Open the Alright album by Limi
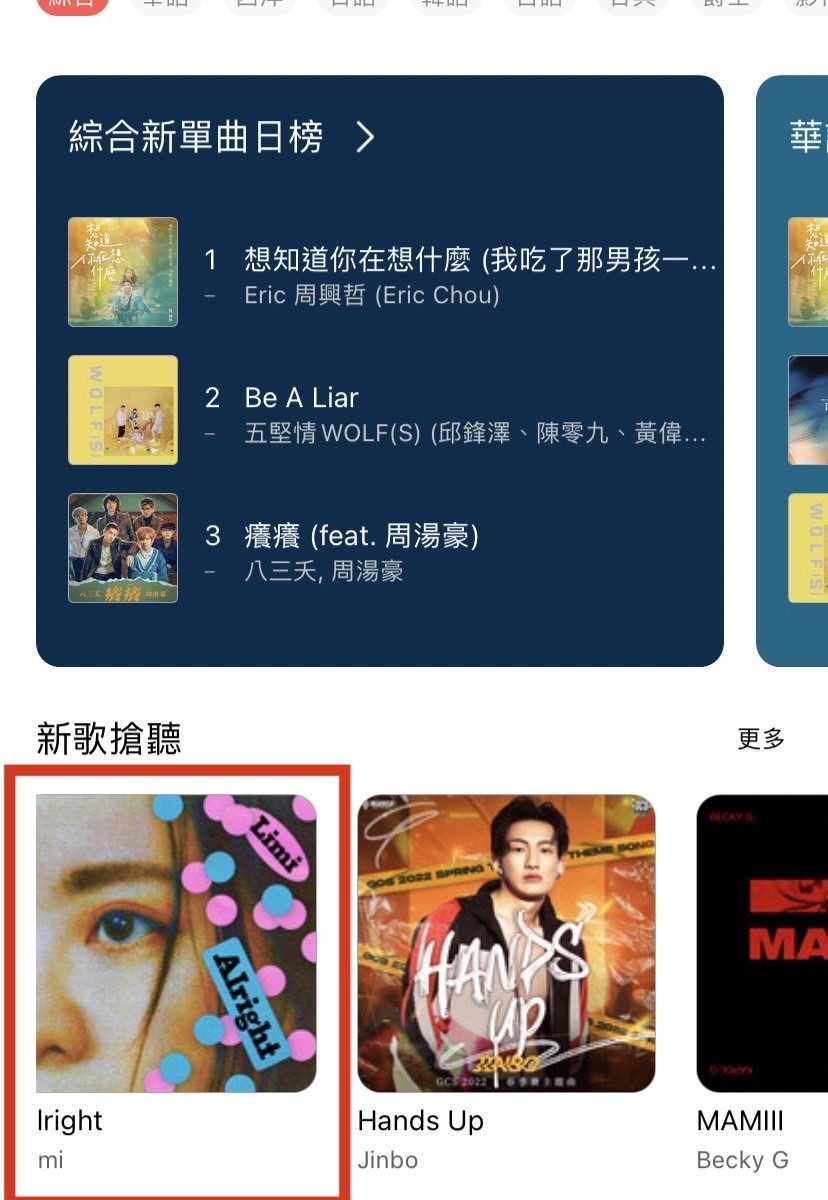This screenshot has height=1200, width=828. click(176, 943)
